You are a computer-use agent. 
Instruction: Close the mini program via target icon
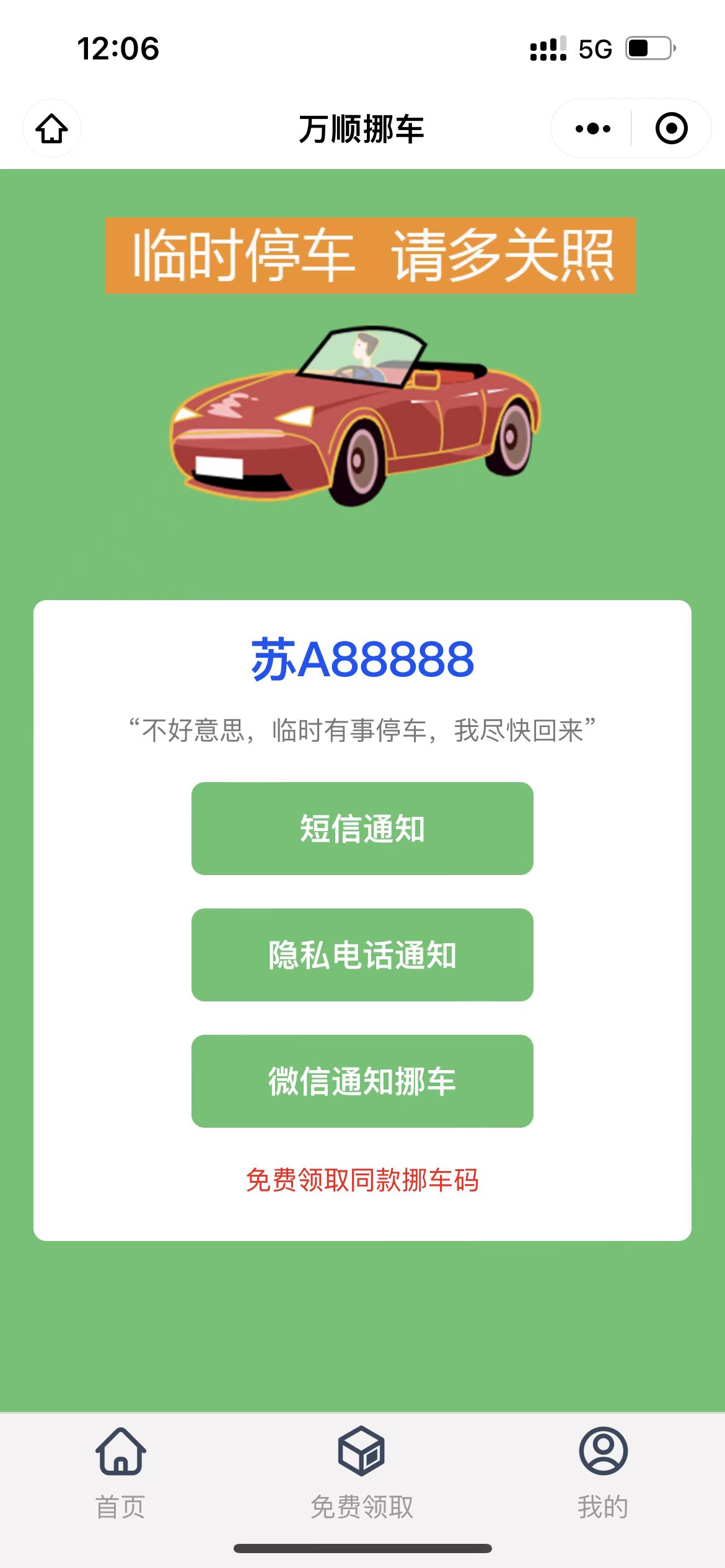(x=671, y=129)
